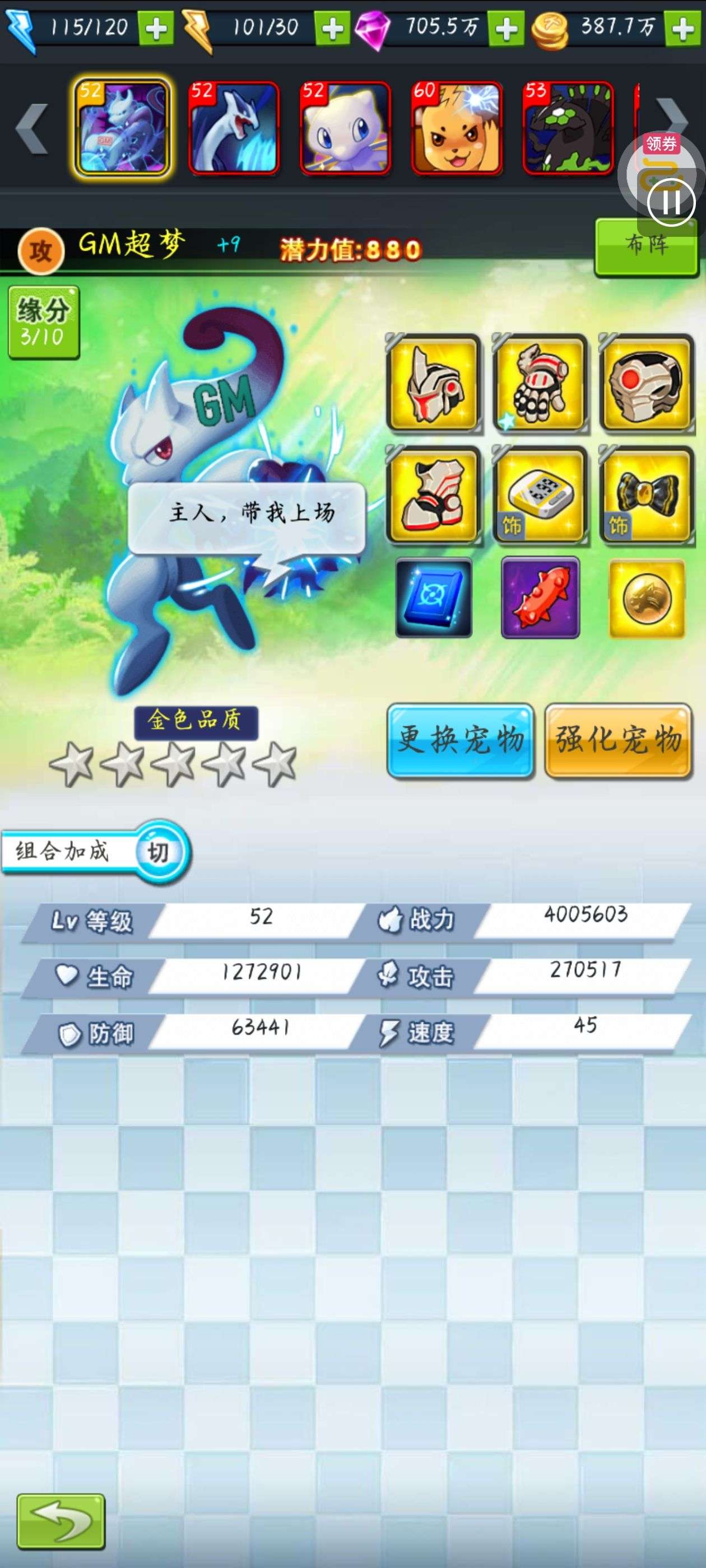Tap the green back arrow button
This screenshot has height=1568, width=706.
61,1522
